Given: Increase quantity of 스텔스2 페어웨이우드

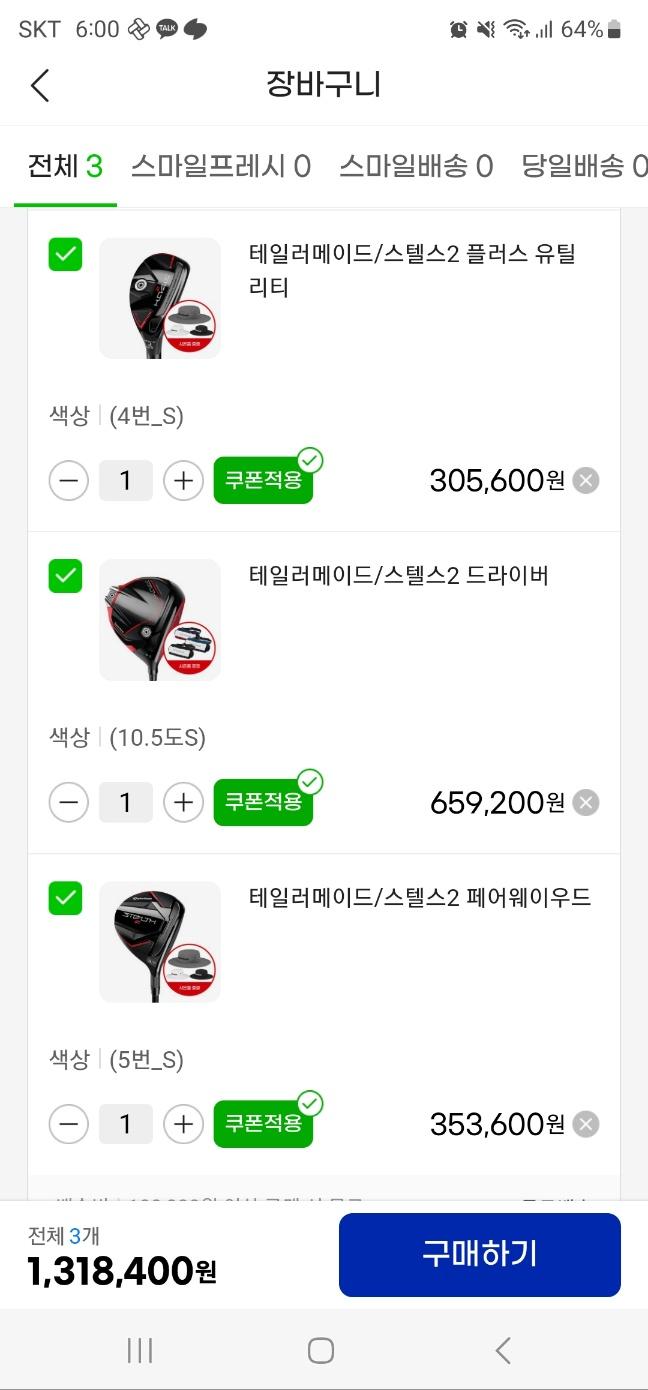Looking at the screenshot, I should [x=183, y=1125].
